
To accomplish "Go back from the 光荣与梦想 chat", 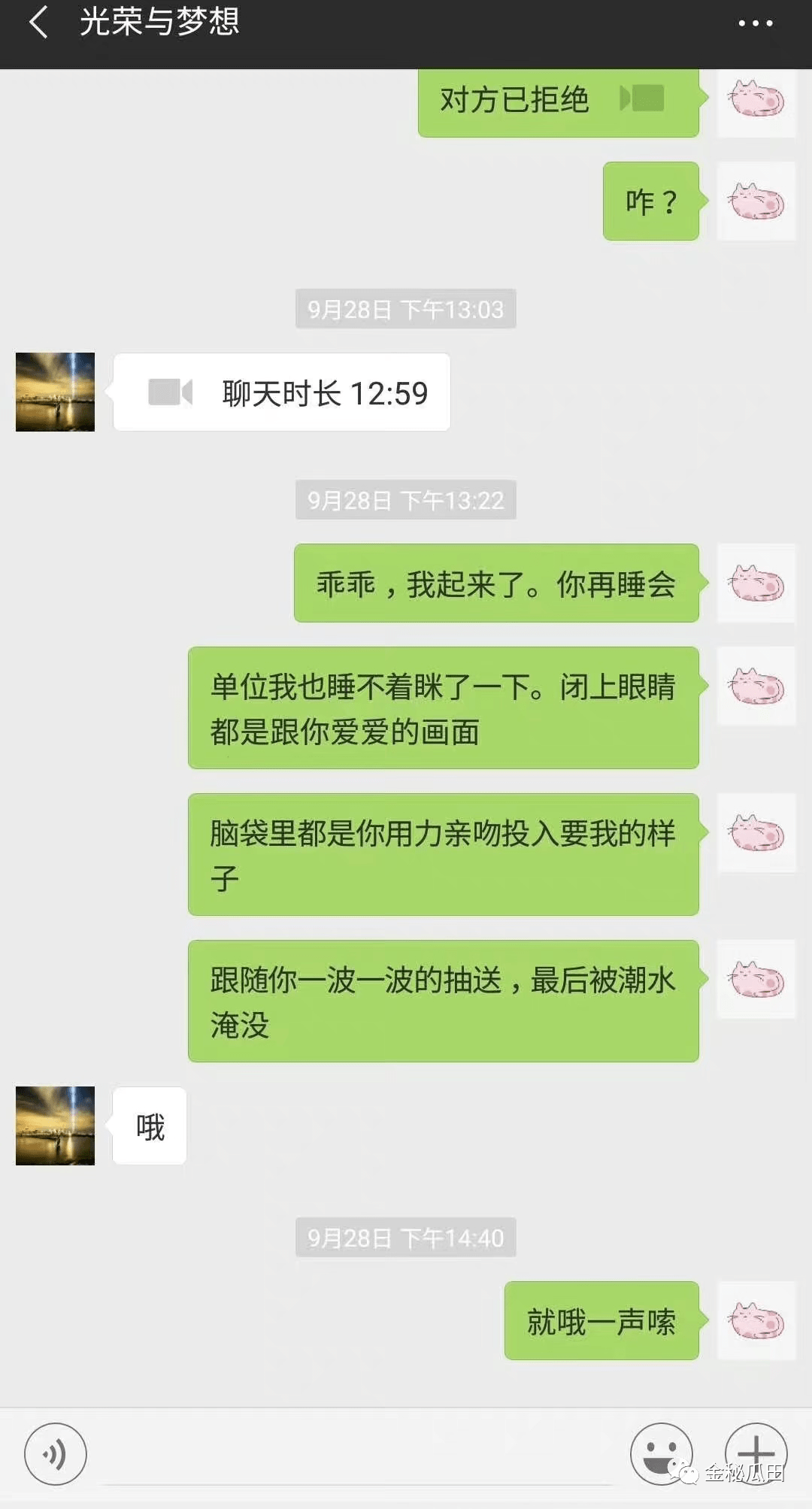I will click(39, 23).
